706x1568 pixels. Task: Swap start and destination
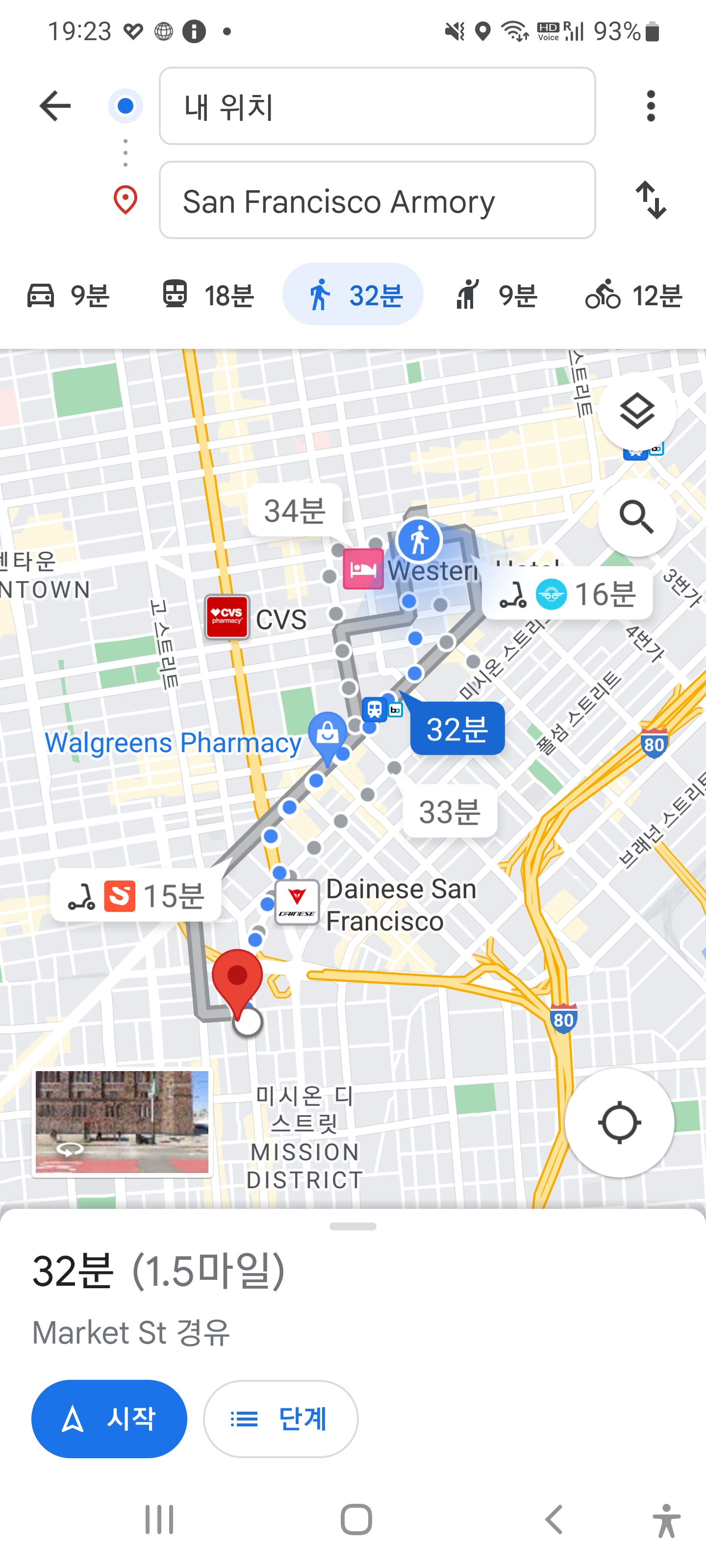click(x=651, y=200)
